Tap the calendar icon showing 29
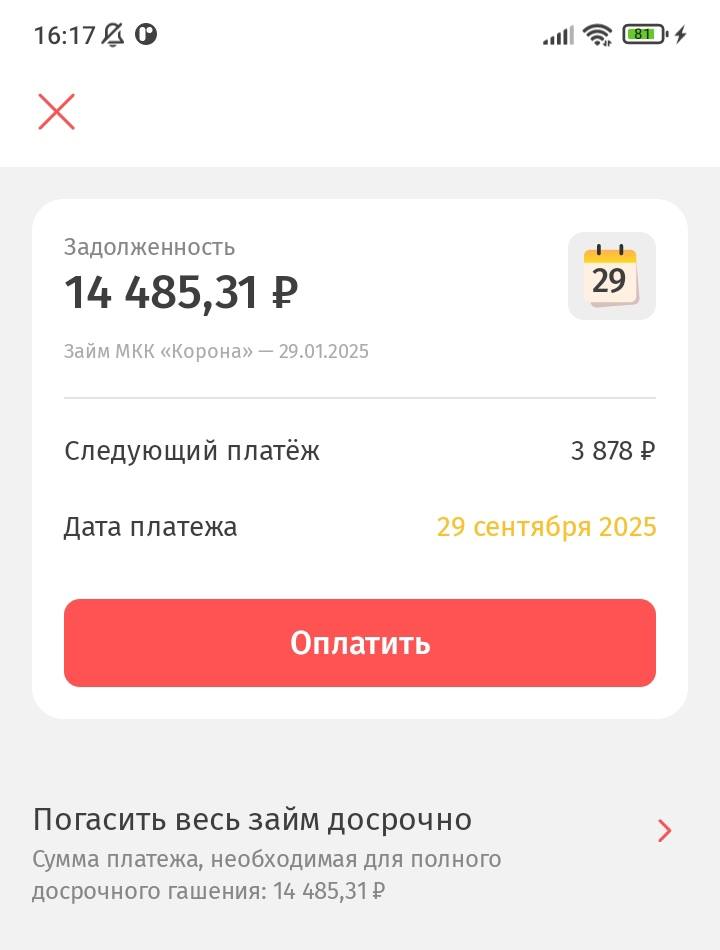 [611, 275]
